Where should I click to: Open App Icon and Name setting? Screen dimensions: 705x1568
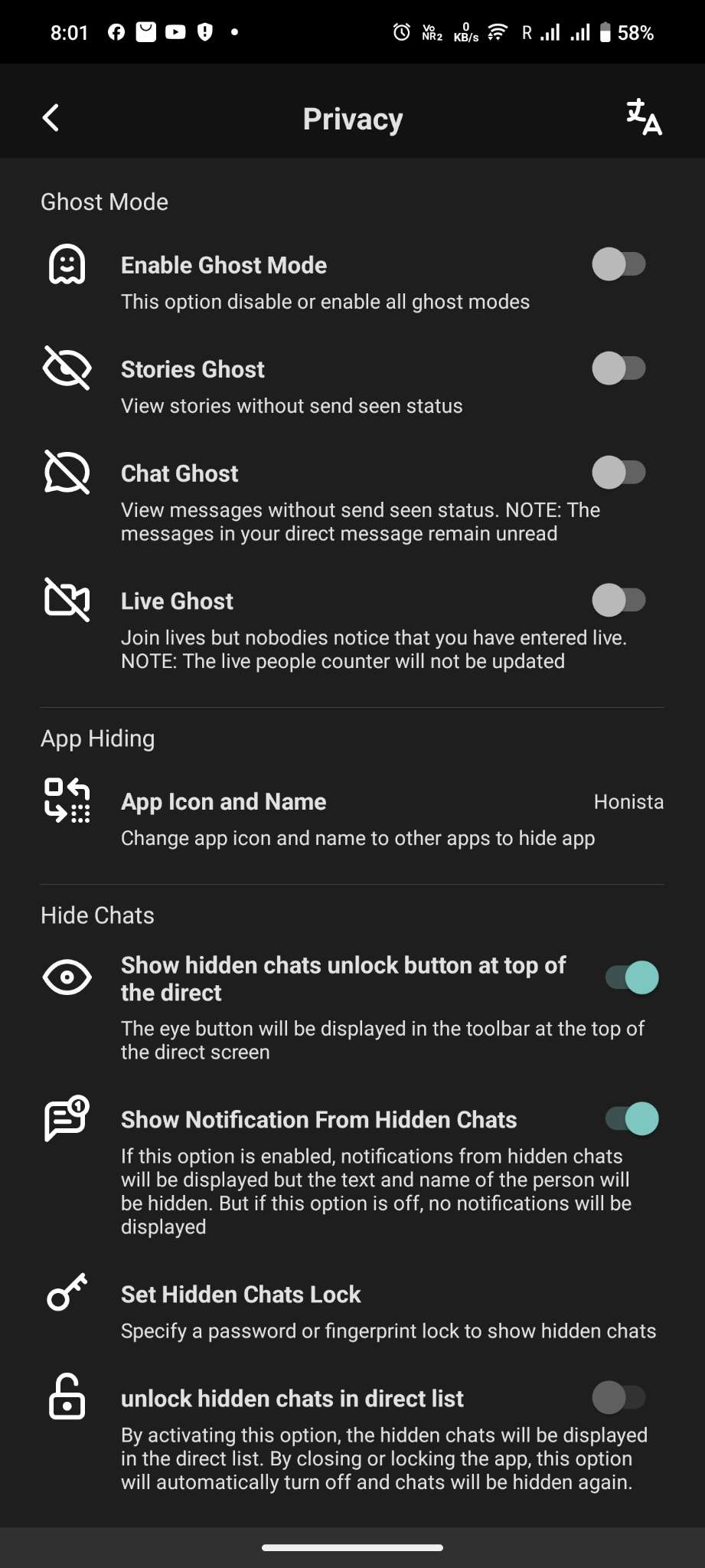click(x=352, y=818)
